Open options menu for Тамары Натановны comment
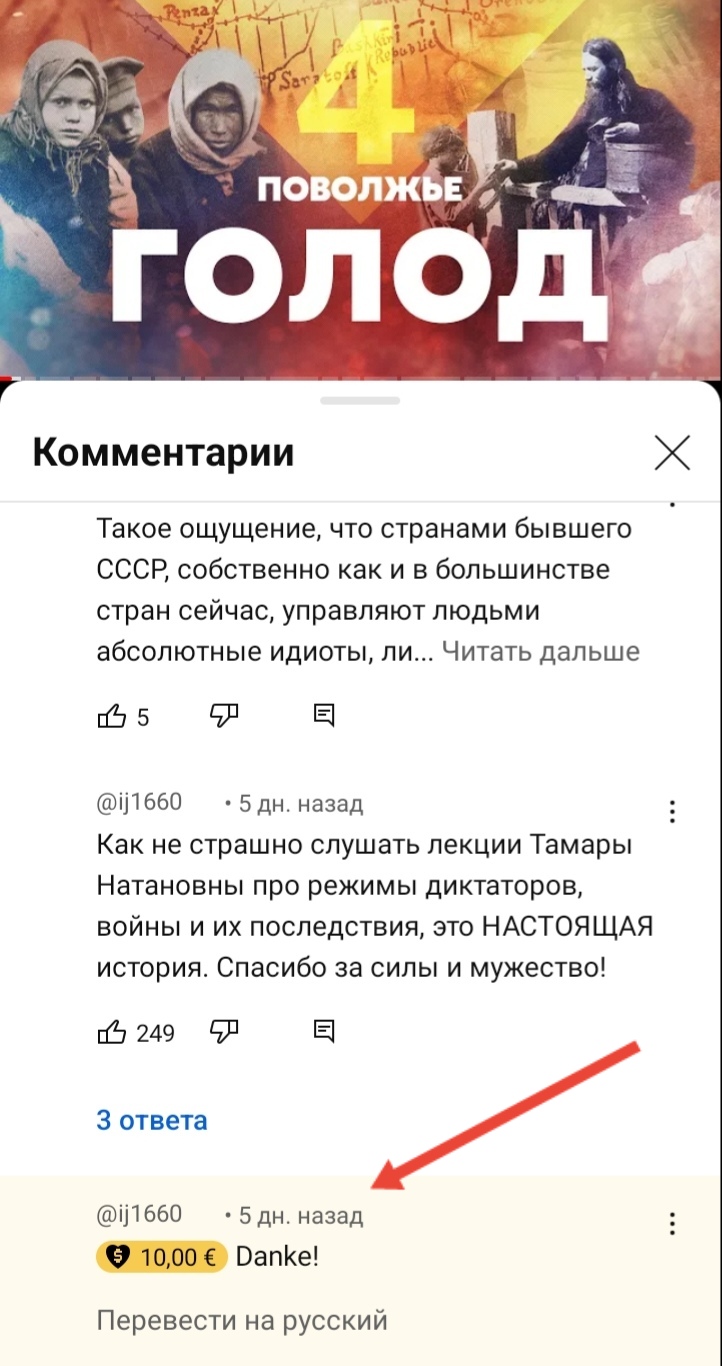 coord(673,811)
